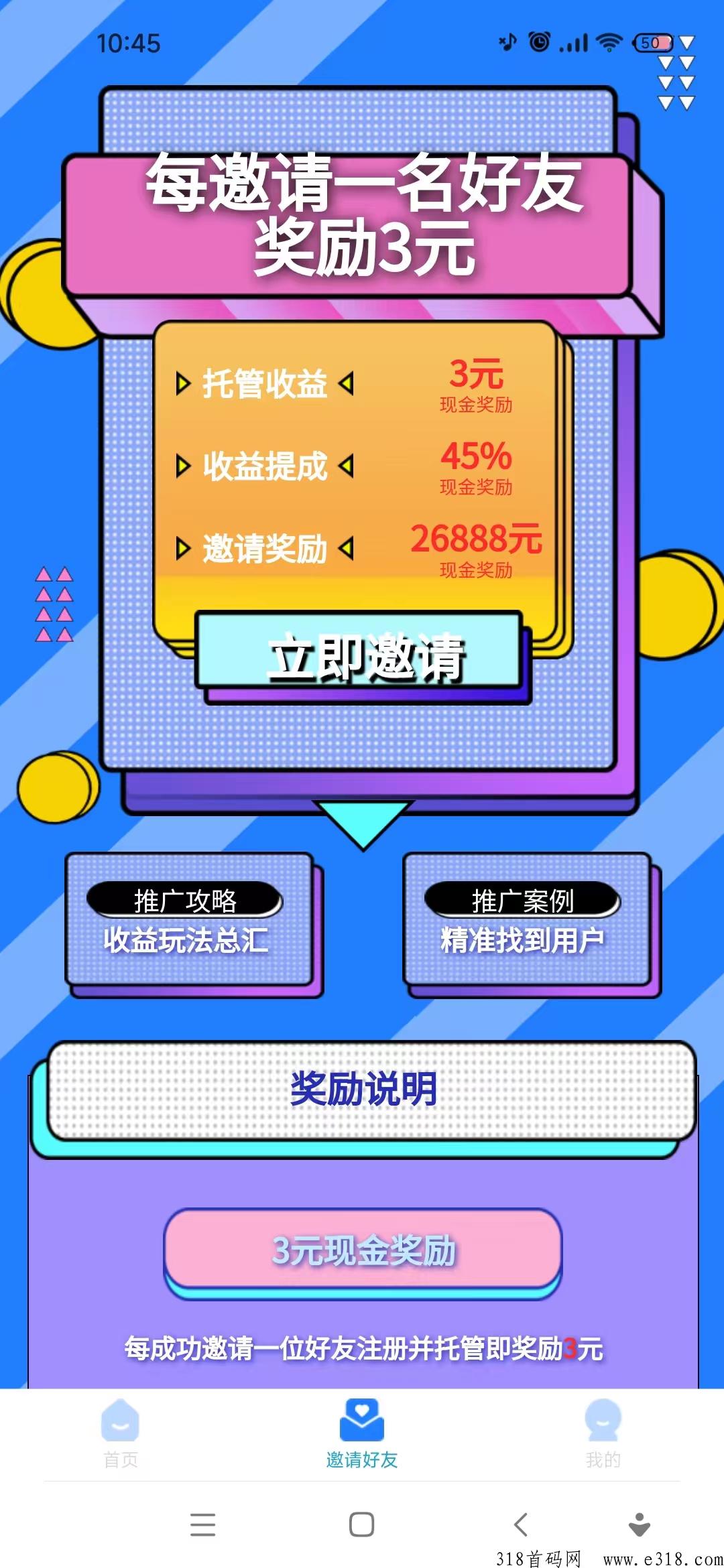
Task: Tap the 3元现金奖励 button
Action: [363, 1249]
